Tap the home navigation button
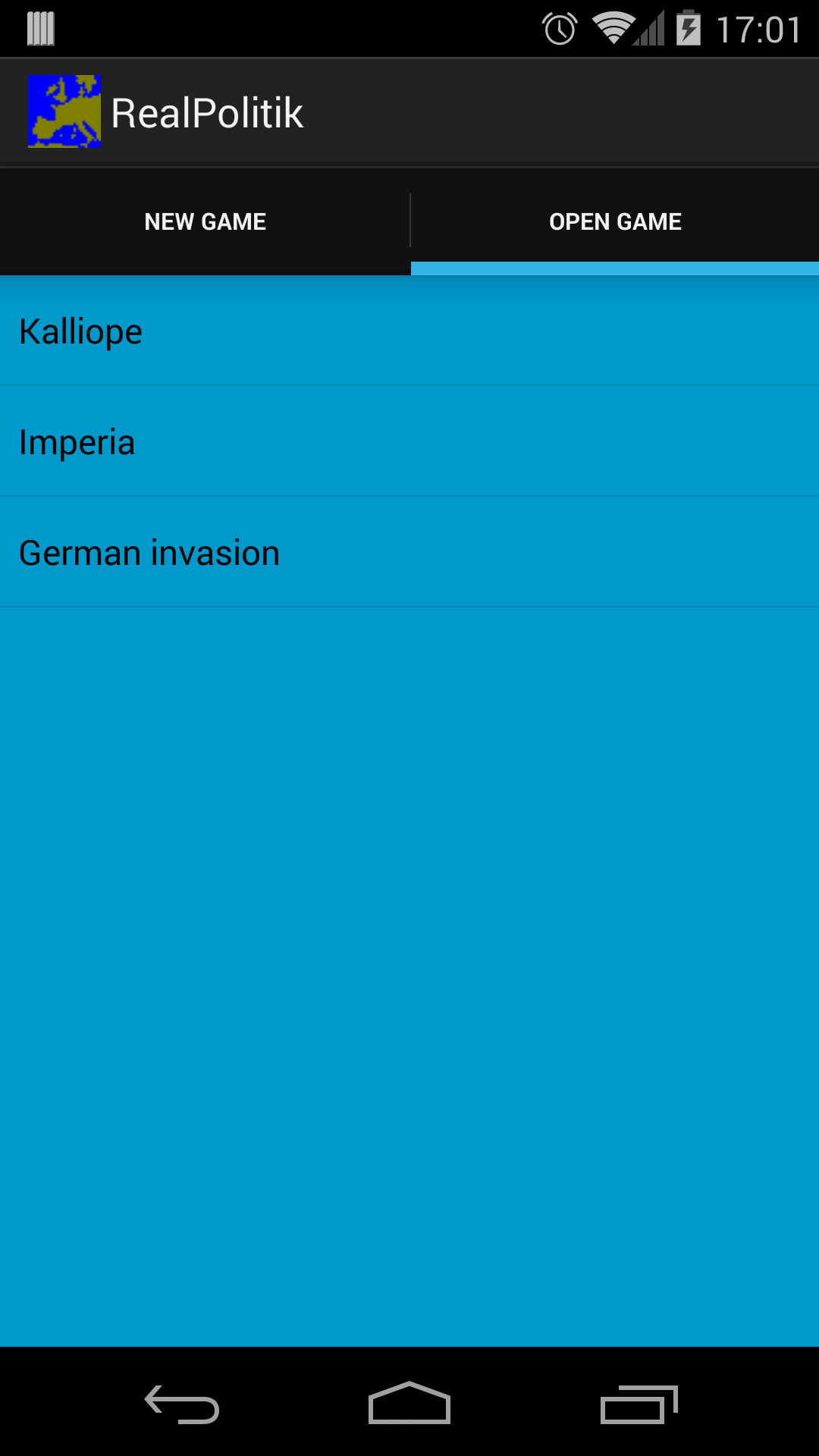 [x=409, y=1399]
